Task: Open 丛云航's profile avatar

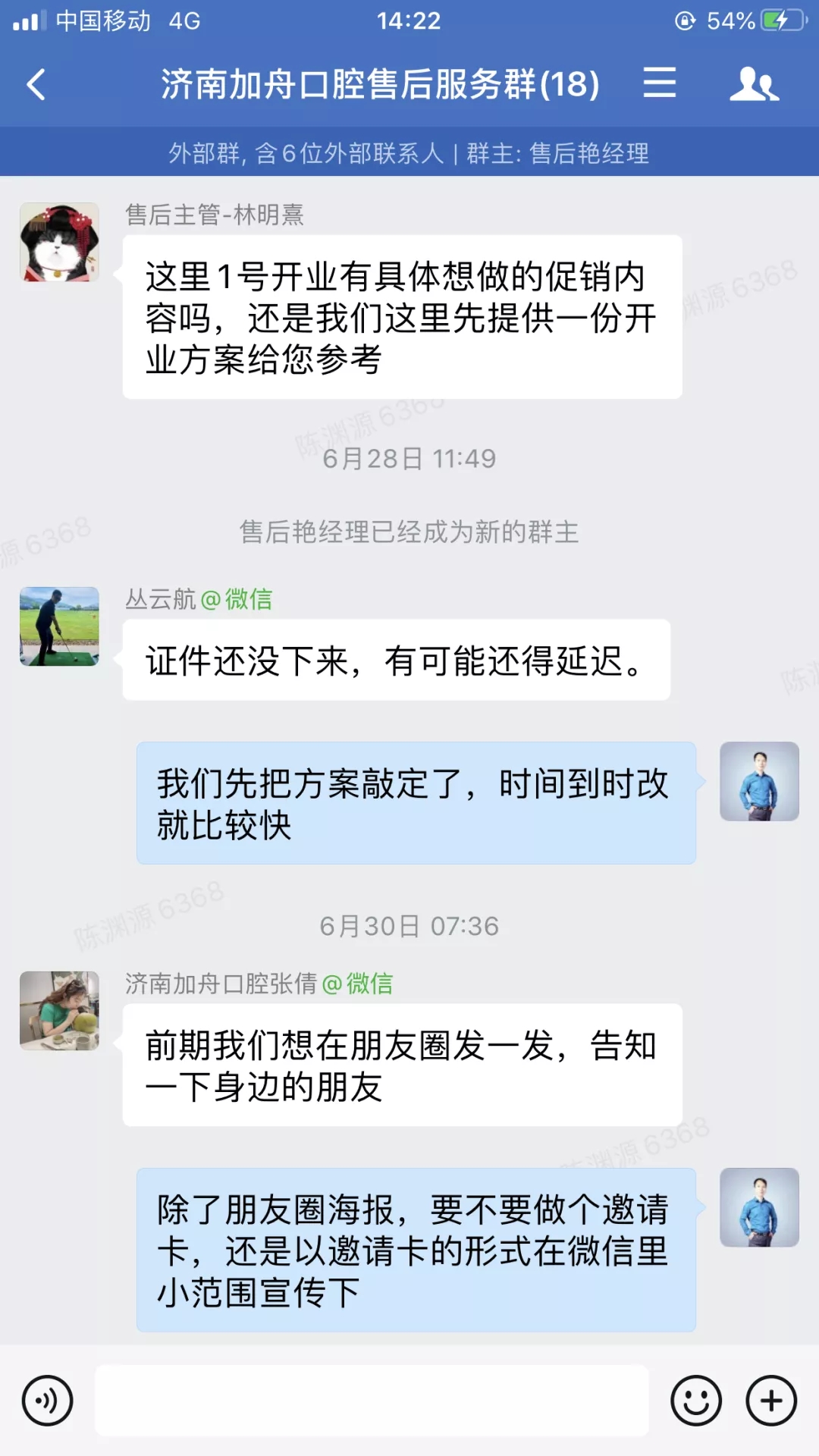Action: tap(59, 626)
